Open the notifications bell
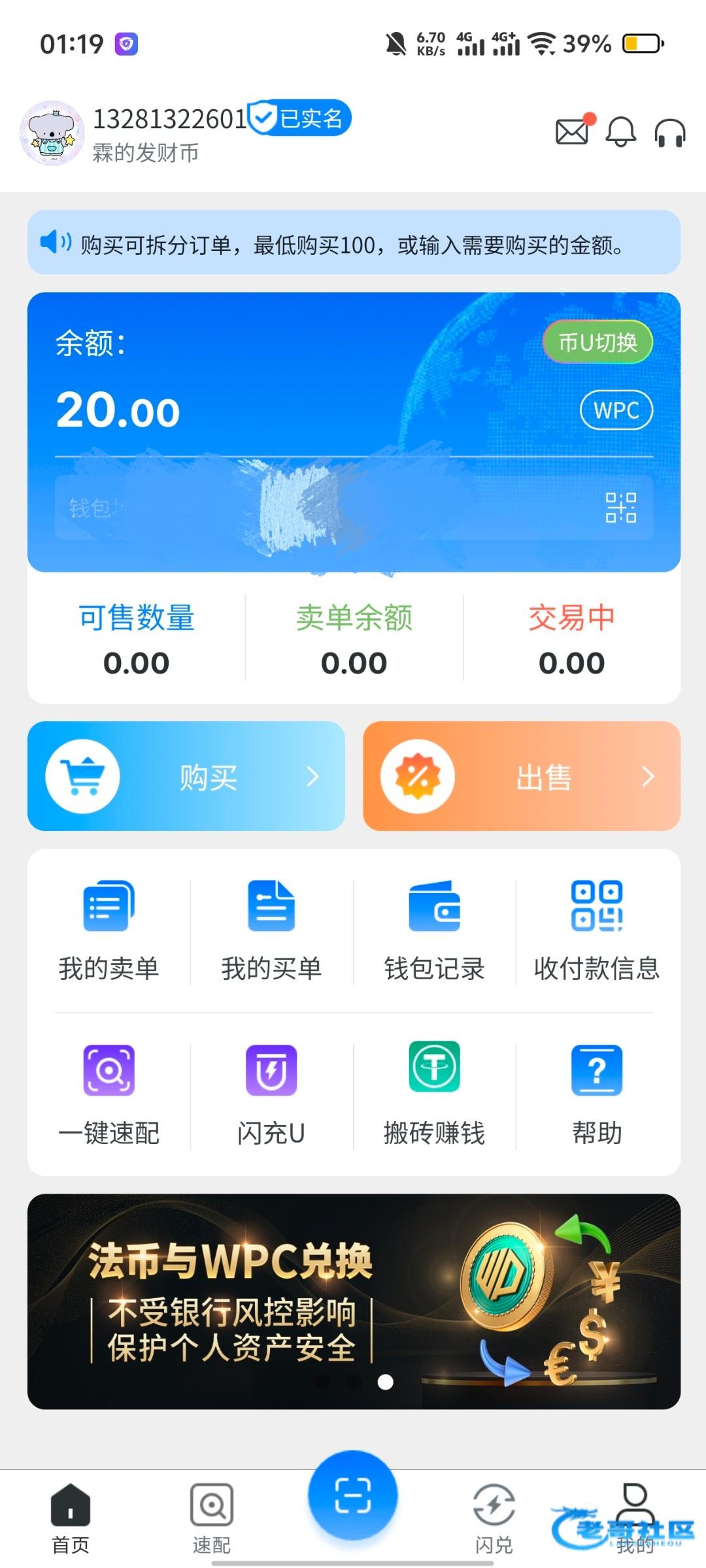The height and width of the screenshot is (1568, 706). pyautogui.click(x=621, y=132)
